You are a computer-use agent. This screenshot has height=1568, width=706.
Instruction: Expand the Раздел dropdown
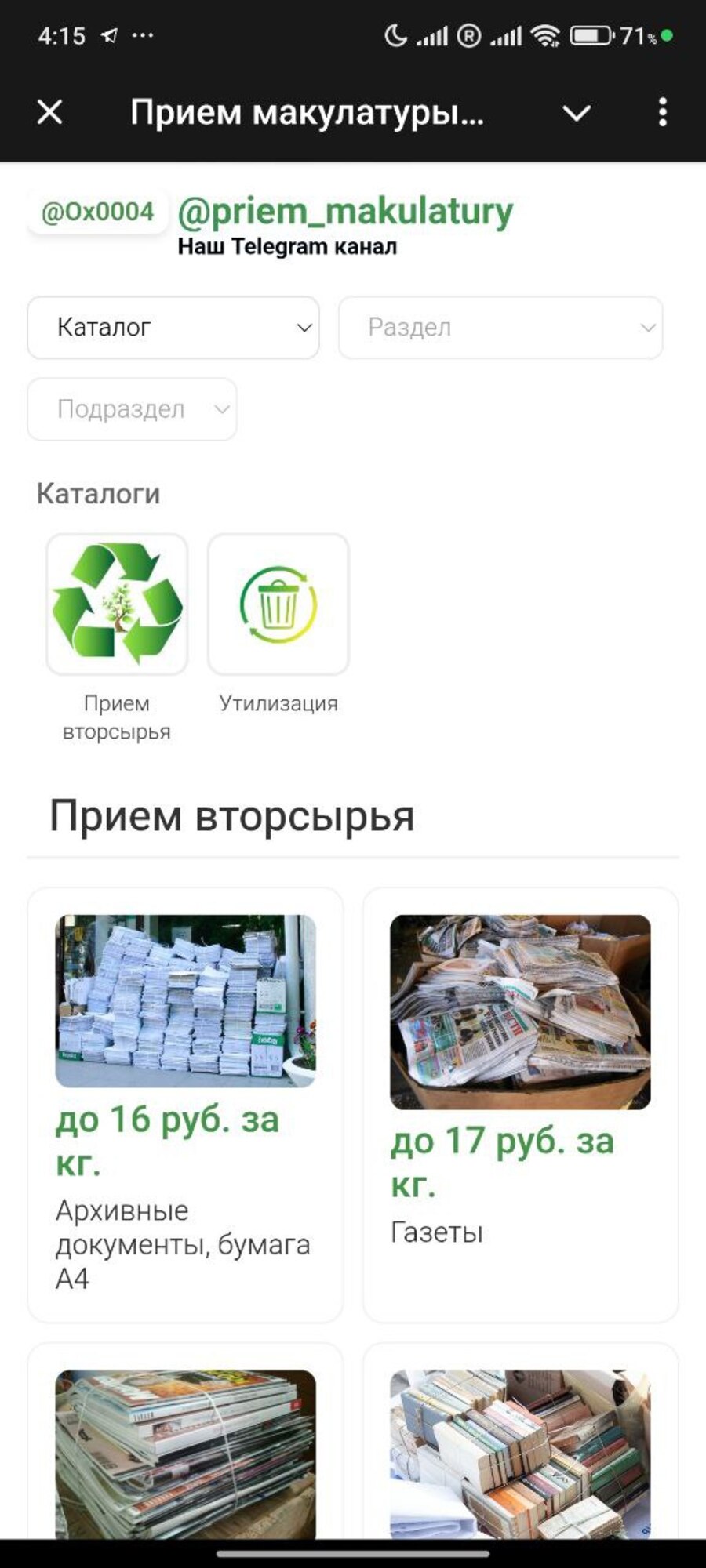pos(500,328)
